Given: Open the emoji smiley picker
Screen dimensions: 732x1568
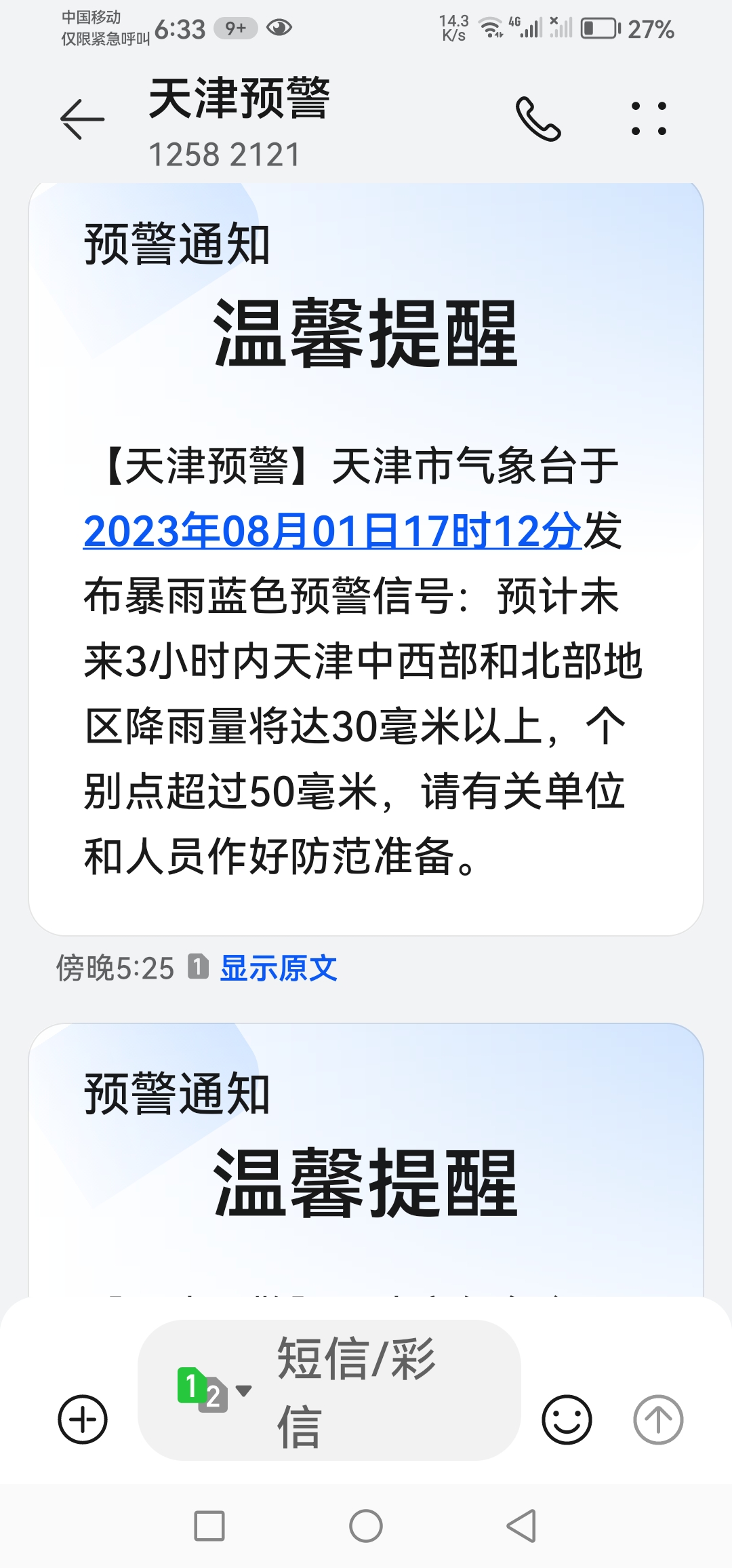Looking at the screenshot, I should pos(567,1419).
